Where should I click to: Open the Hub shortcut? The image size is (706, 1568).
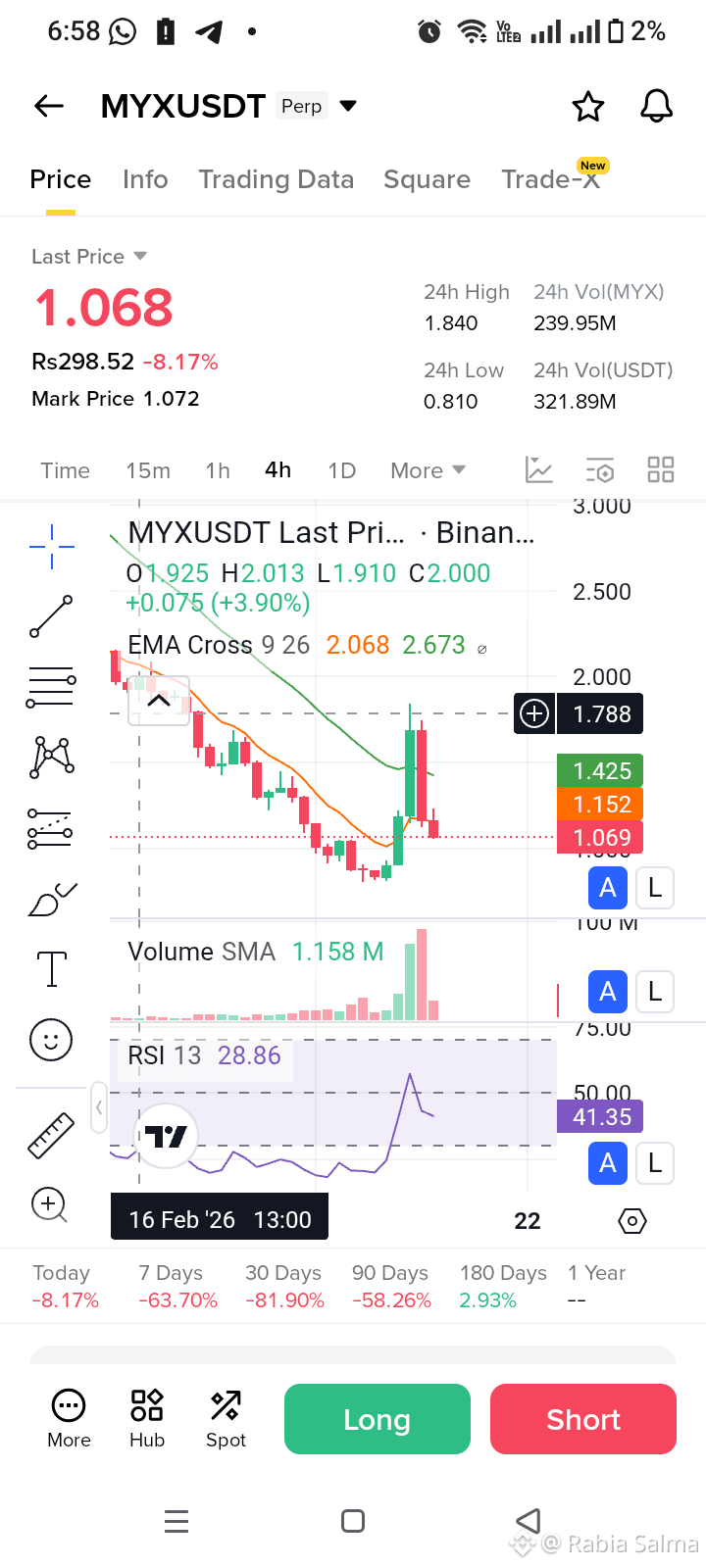(x=147, y=1418)
